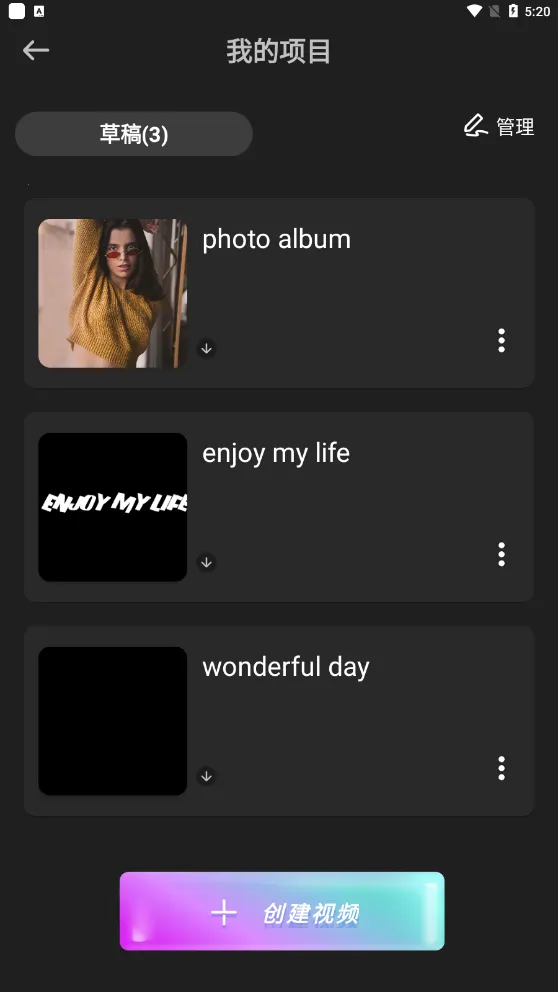
Task: Create a new video with 创建视频
Action: click(282, 911)
